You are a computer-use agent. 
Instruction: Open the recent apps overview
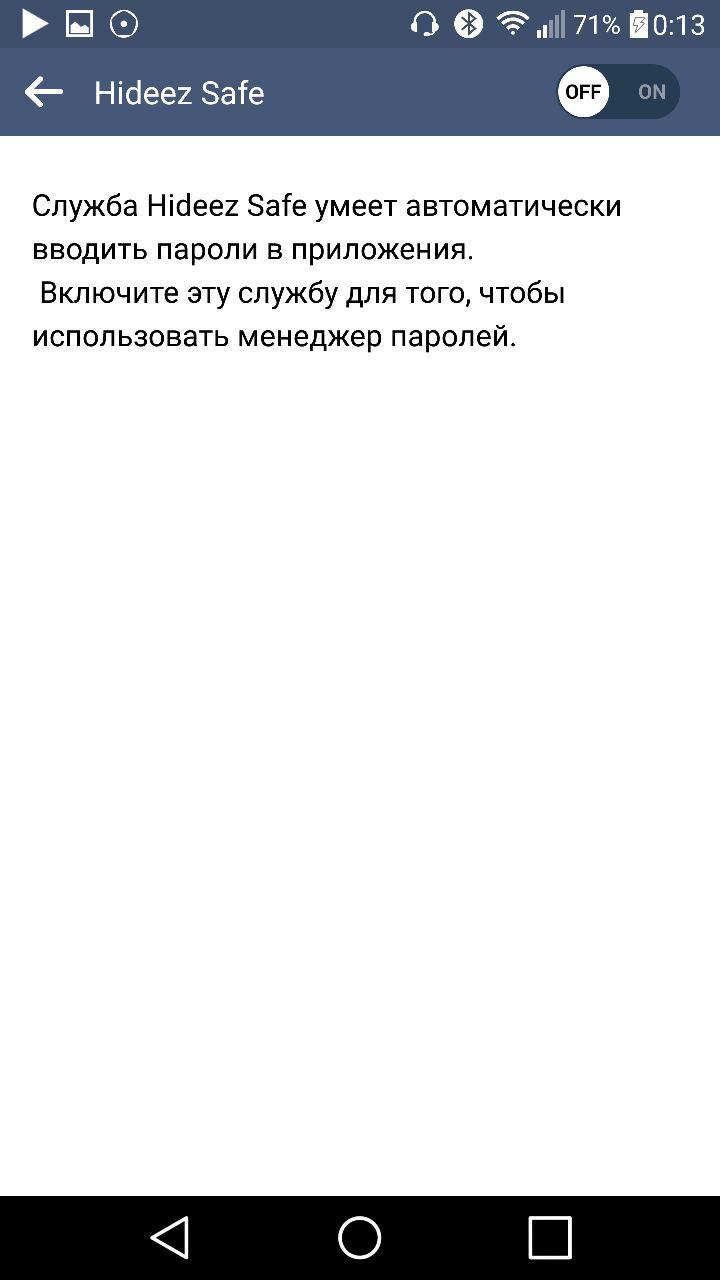click(549, 1238)
